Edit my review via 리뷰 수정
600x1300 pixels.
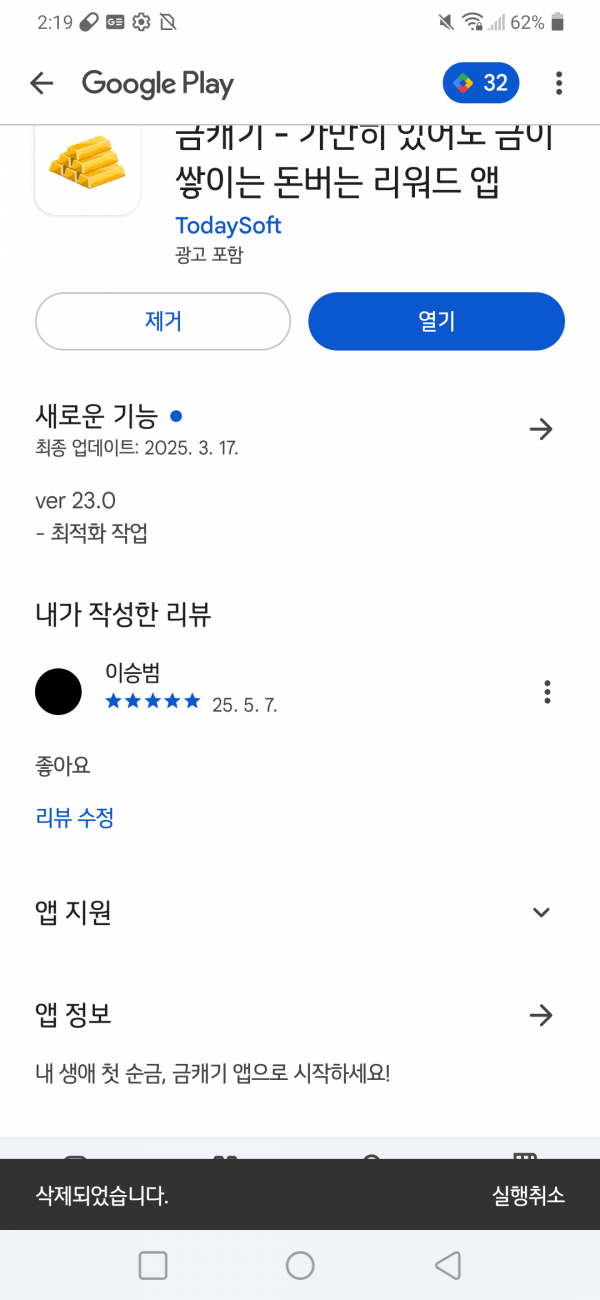75,818
